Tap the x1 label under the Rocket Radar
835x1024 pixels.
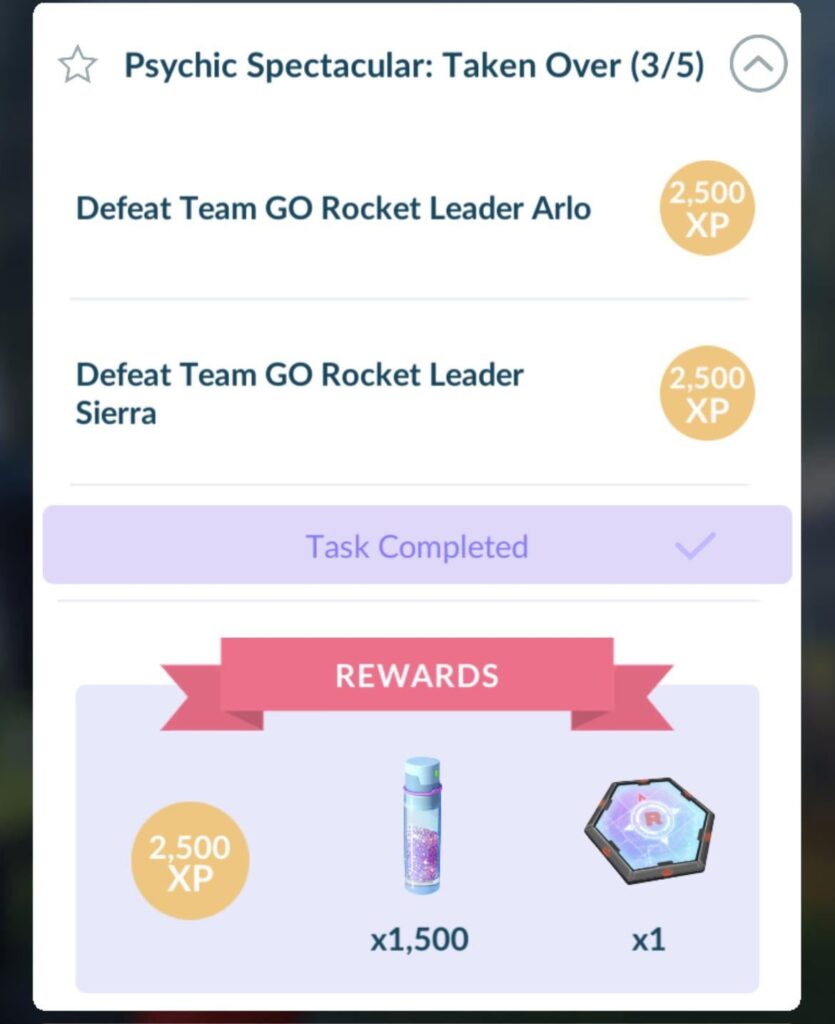click(x=650, y=941)
